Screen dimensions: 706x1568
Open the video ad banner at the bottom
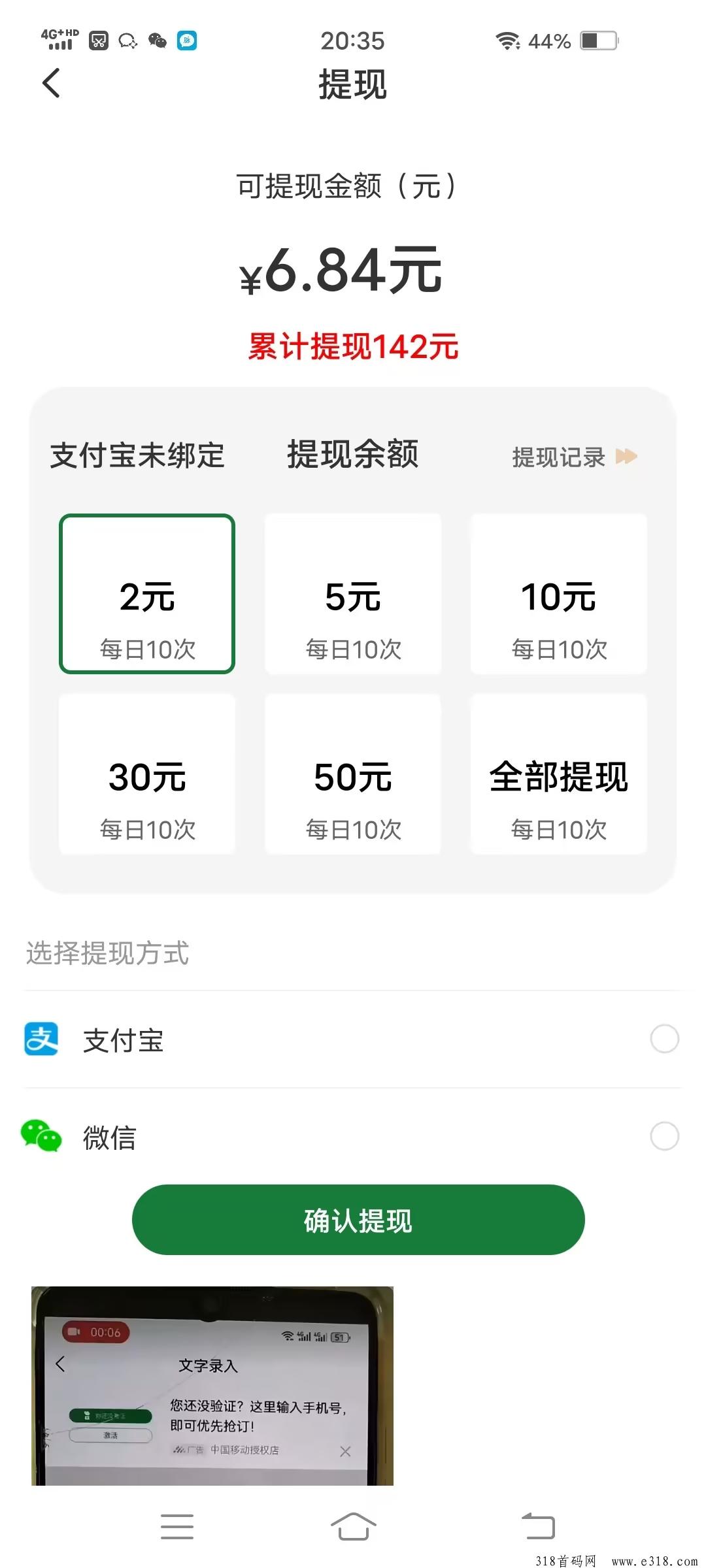[x=212, y=1386]
